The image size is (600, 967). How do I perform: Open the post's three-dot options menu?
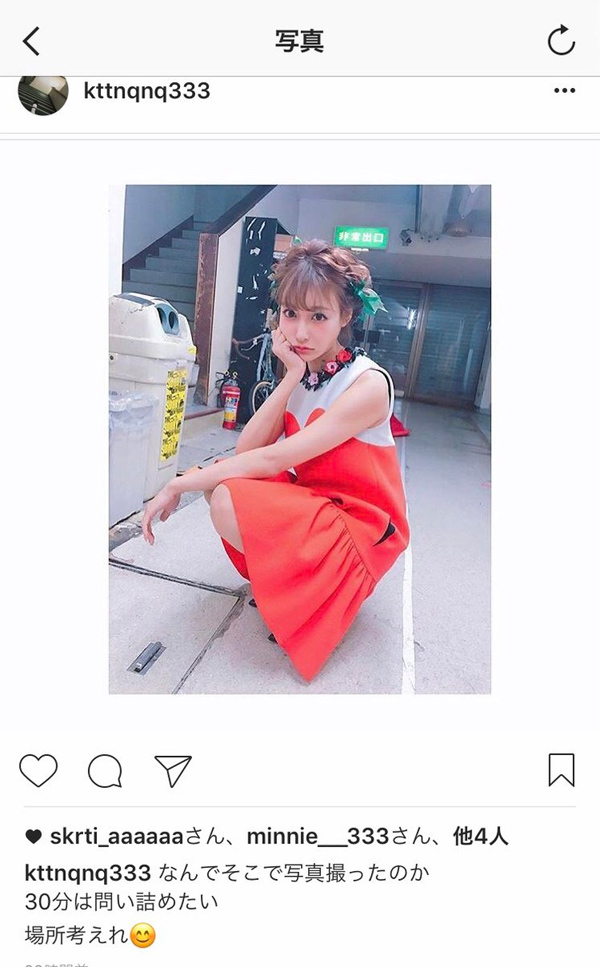click(x=564, y=92)
